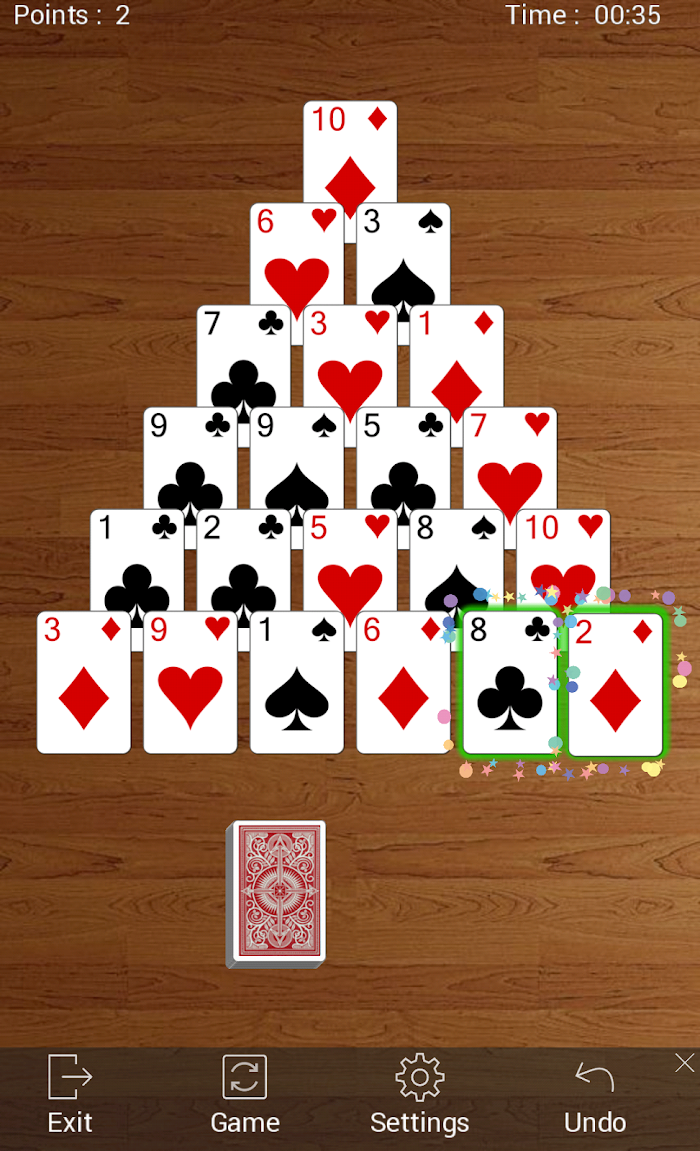Tap the highlighted 2 of diamonds

click(616, 683)
